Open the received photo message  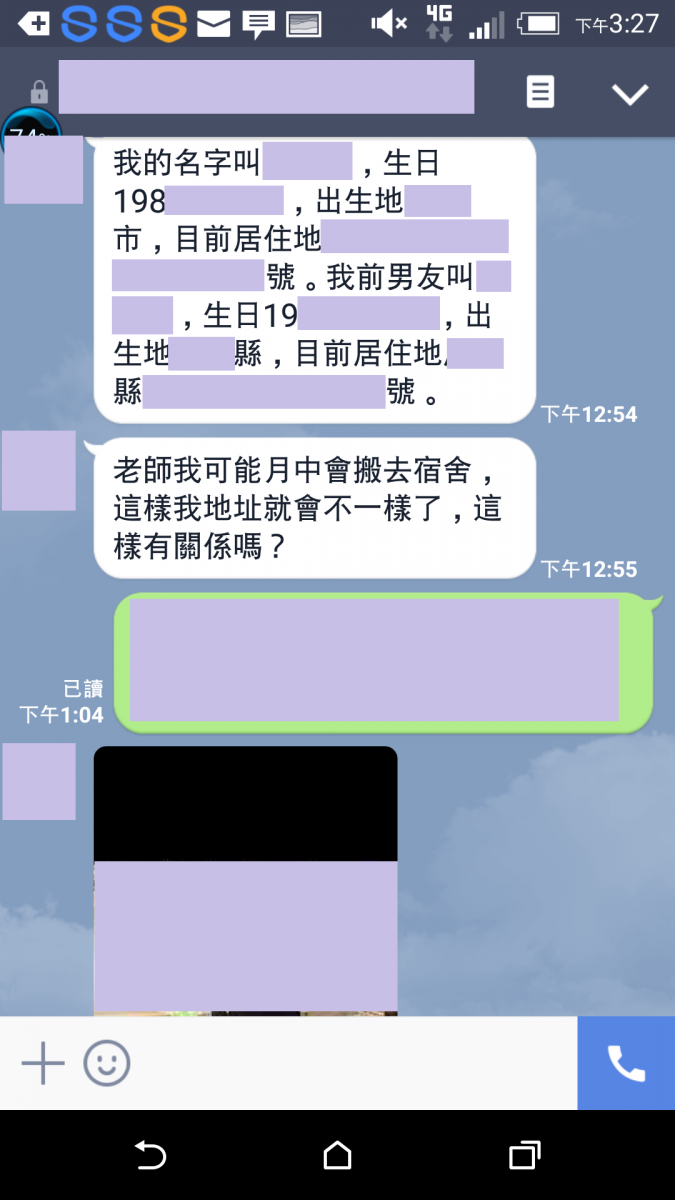click(x=245, y=880)
